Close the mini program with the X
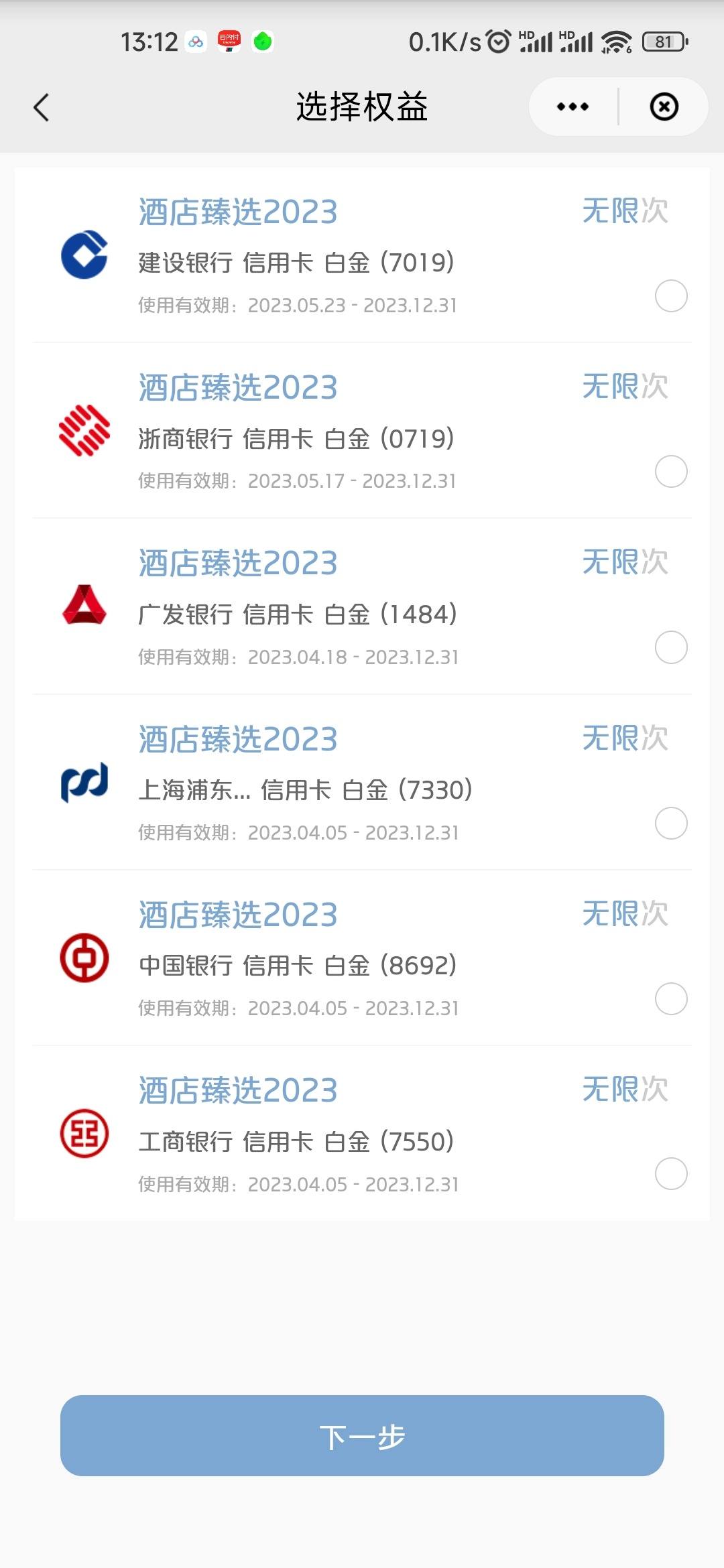The width and height of the screenshot is (724, 1568). (x=664, y=107)
